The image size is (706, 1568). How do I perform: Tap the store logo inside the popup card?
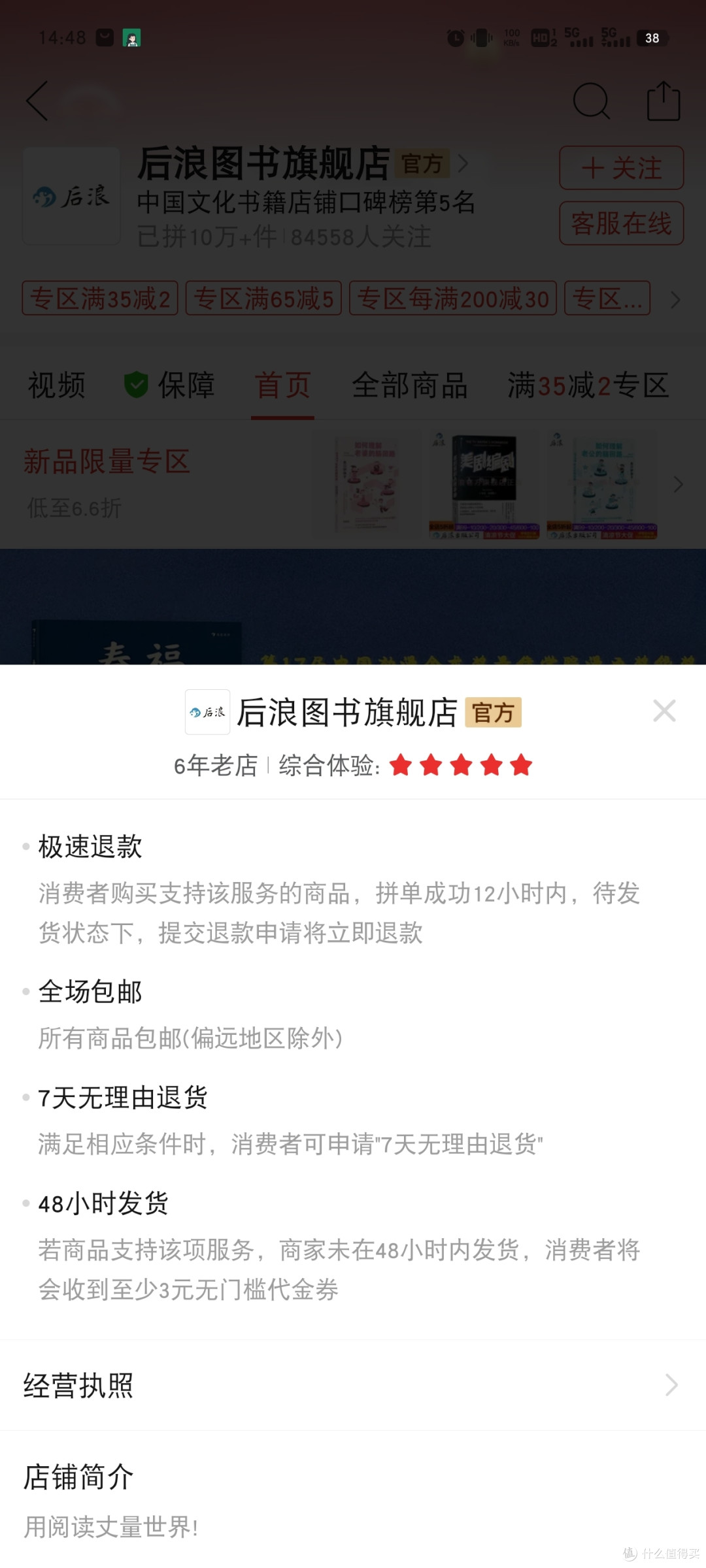(207, 711)
